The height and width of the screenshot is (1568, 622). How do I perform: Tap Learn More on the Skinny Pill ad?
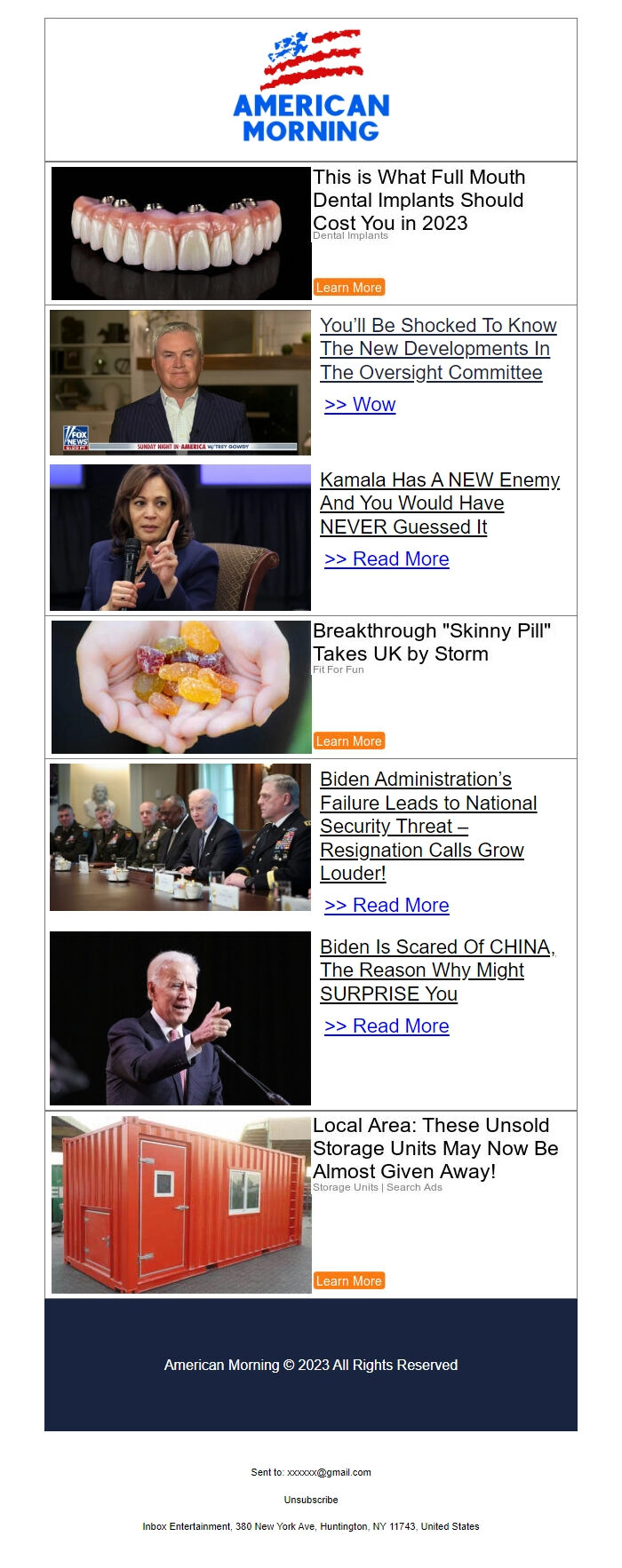click(349, 741)
